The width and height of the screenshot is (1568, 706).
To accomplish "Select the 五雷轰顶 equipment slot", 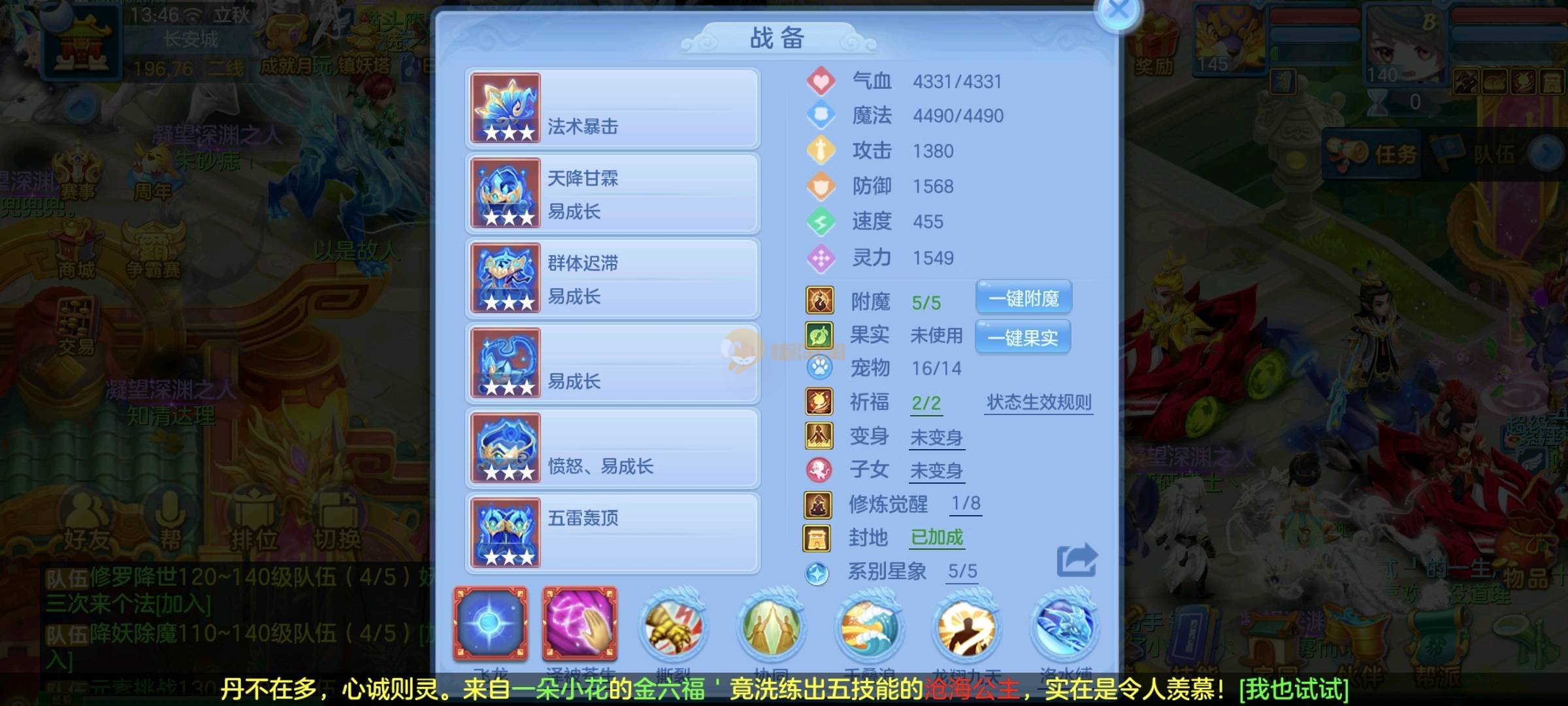I will pyautogui.click(x=612, y=533).
